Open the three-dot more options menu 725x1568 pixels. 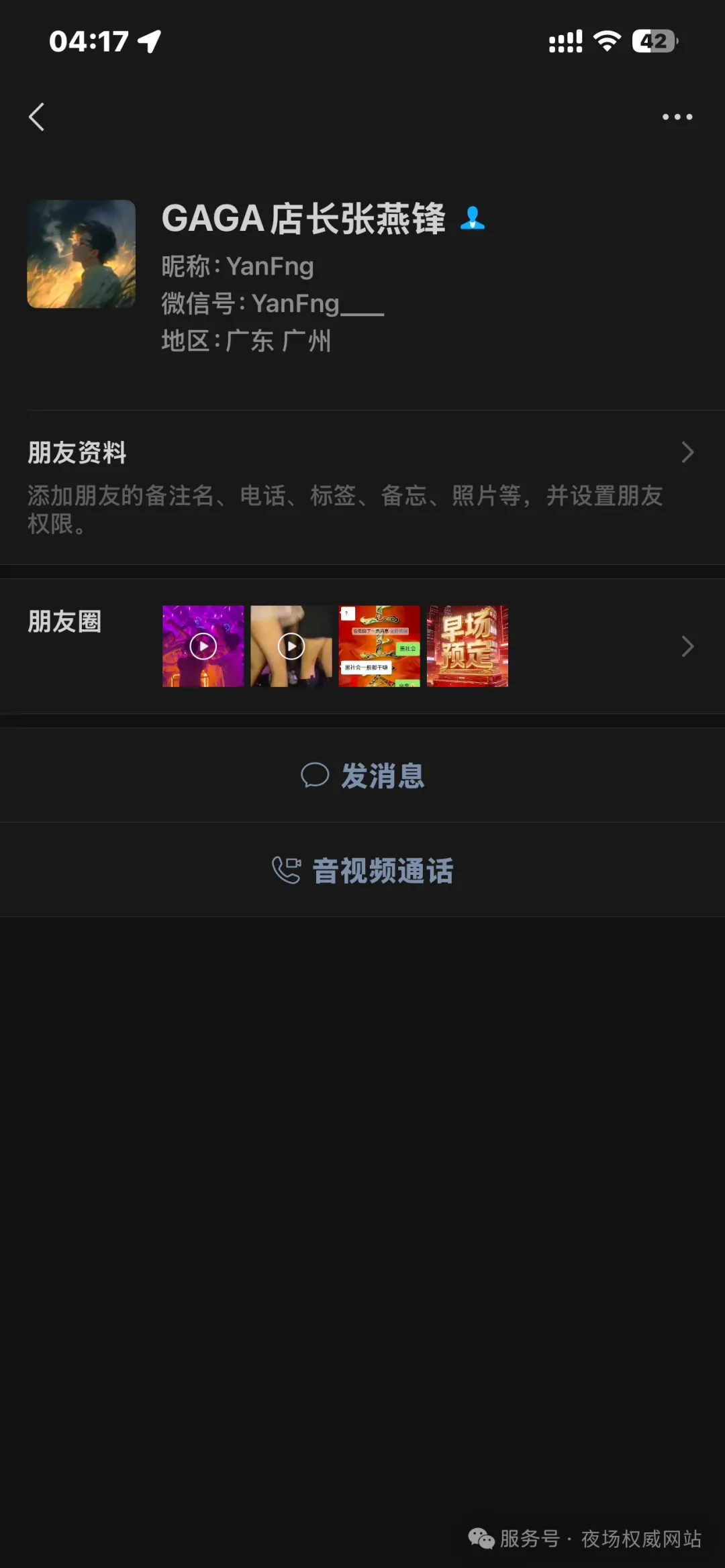(x=677, y=117)
